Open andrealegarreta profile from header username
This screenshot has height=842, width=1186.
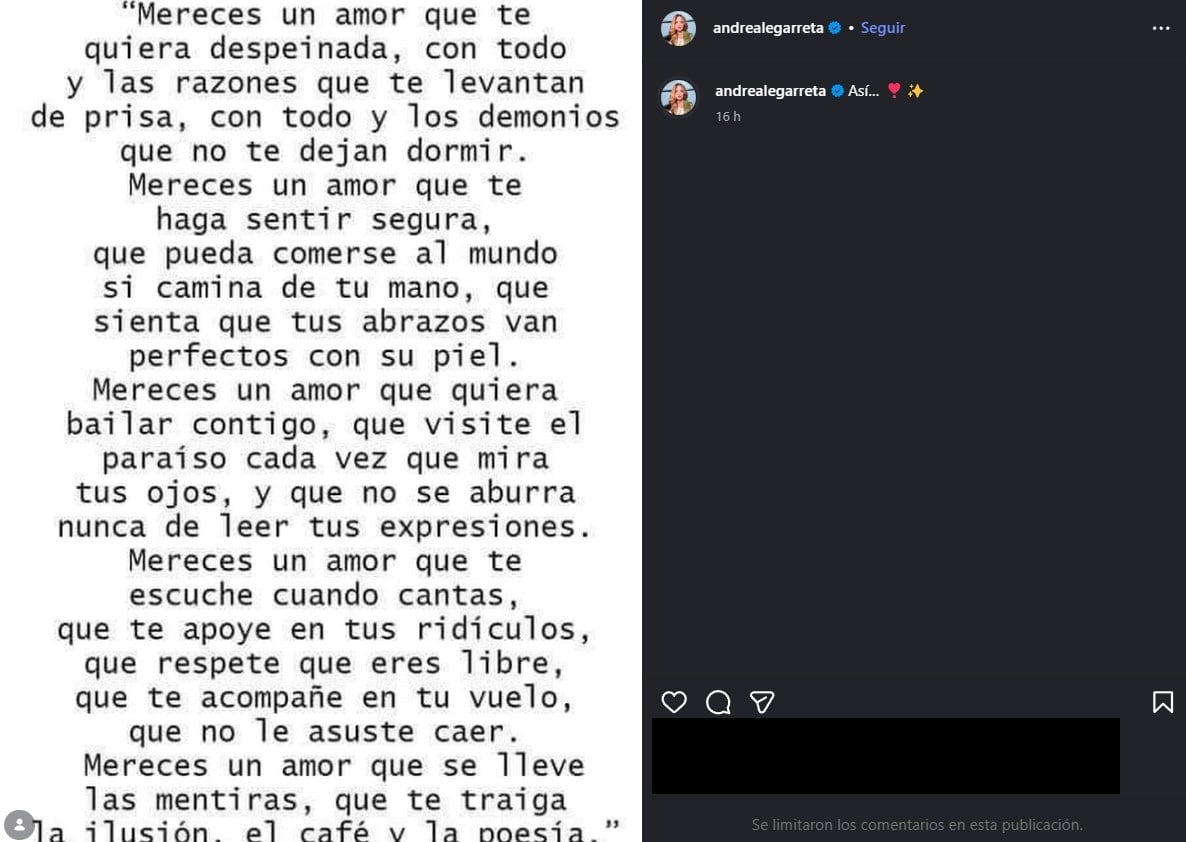pyautogui.click(x=767, y=28)
